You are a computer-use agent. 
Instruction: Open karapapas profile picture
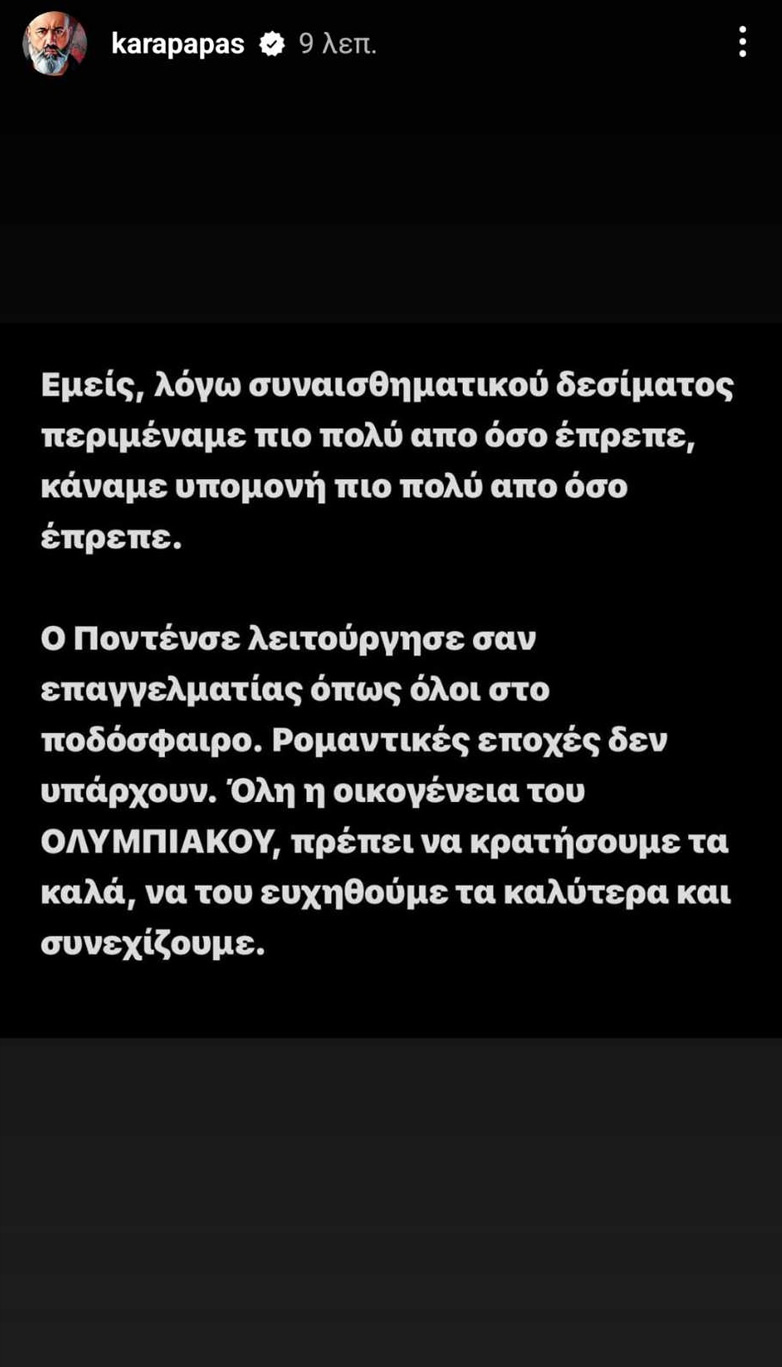click(54, 44)
